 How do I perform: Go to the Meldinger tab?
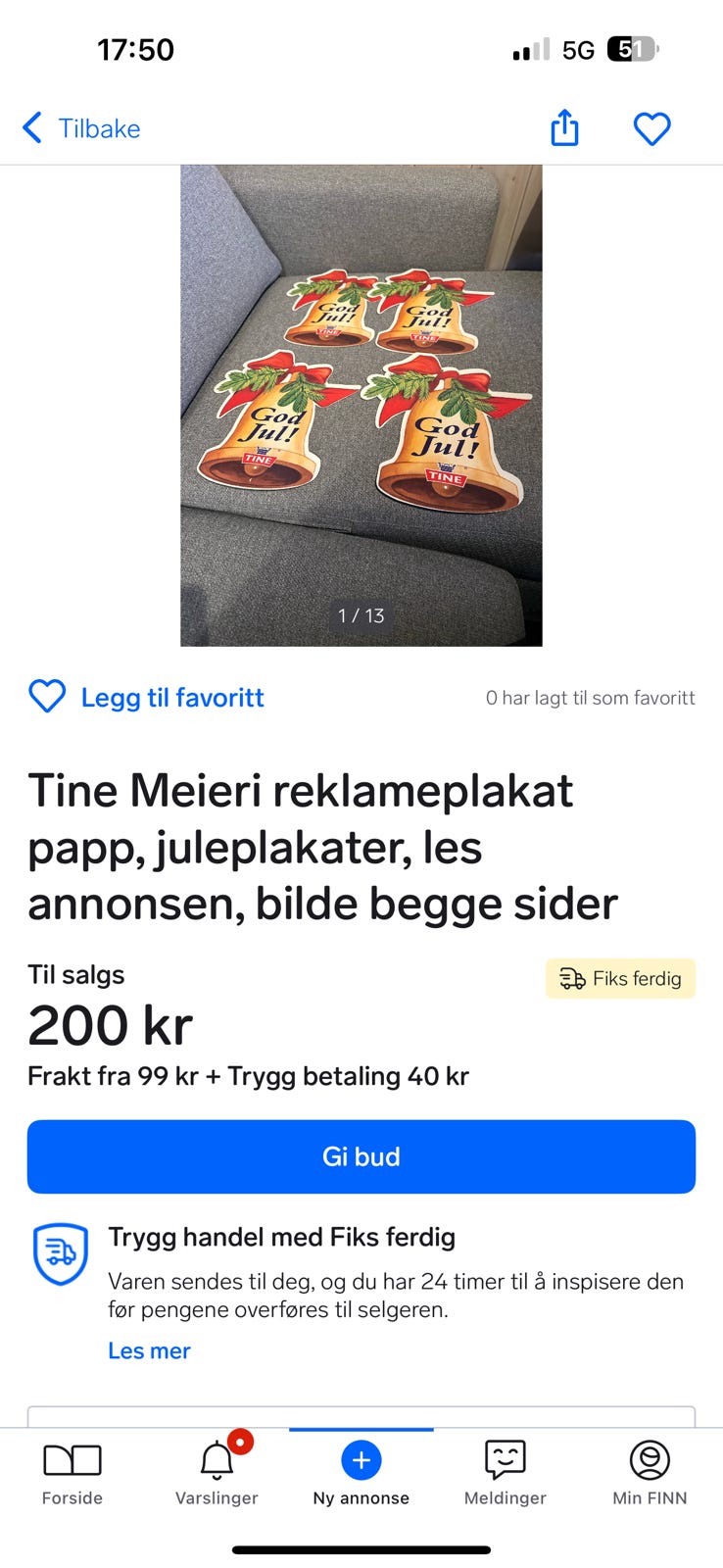pos(505,1473)
